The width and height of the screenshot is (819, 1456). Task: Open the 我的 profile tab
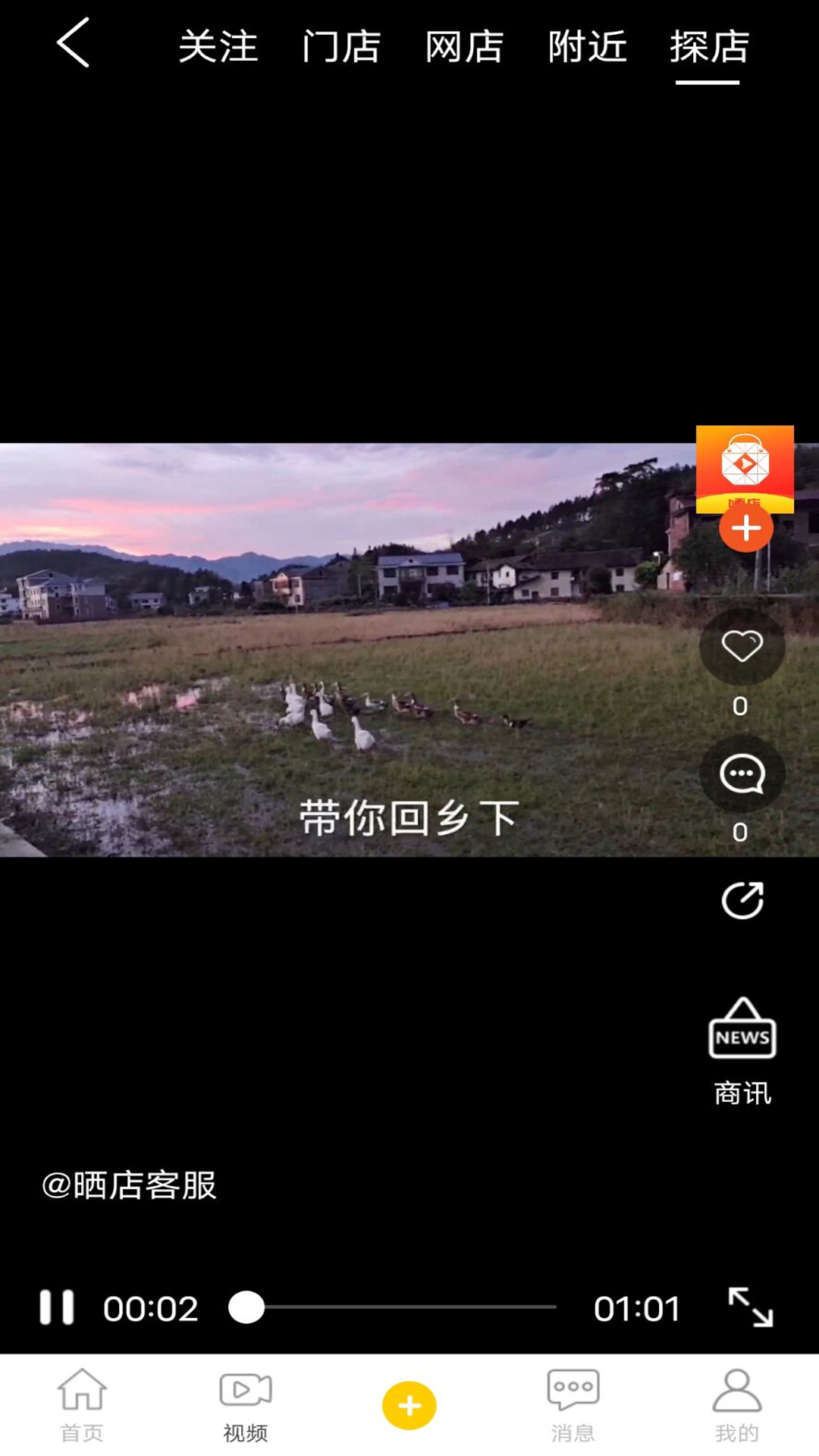click(x=736, y=1404)
